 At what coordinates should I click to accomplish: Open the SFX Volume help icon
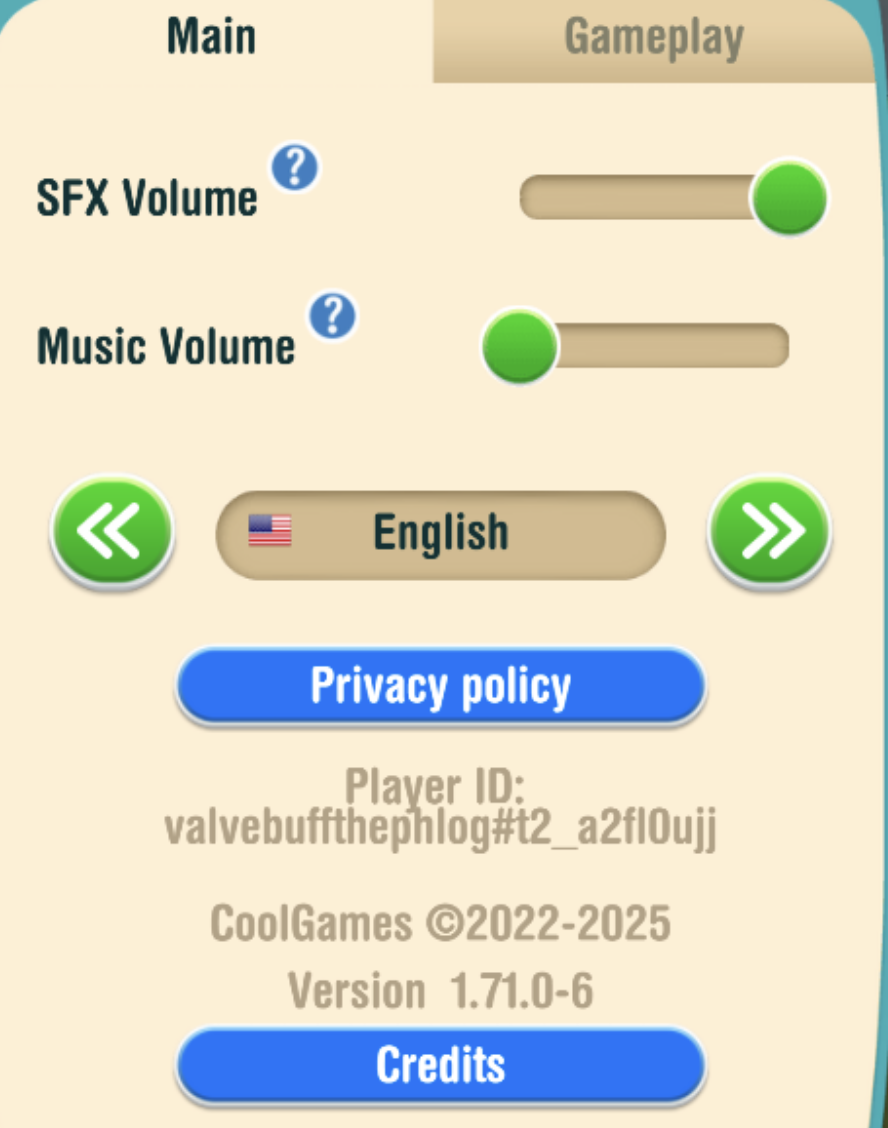click(x=295, y=167)
